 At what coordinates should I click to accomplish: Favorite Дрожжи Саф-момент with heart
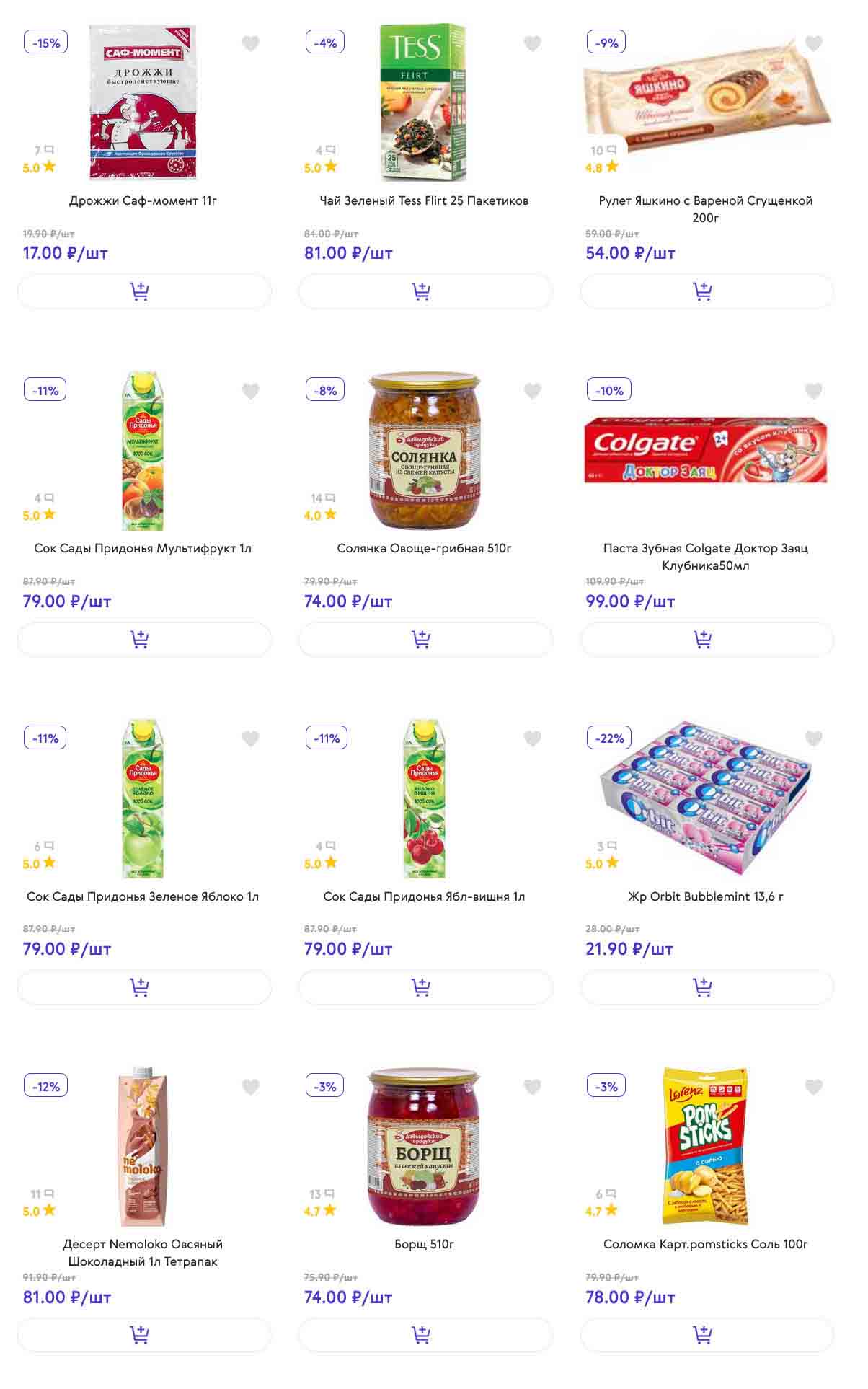pyautogui.click(x=250, y=44)
